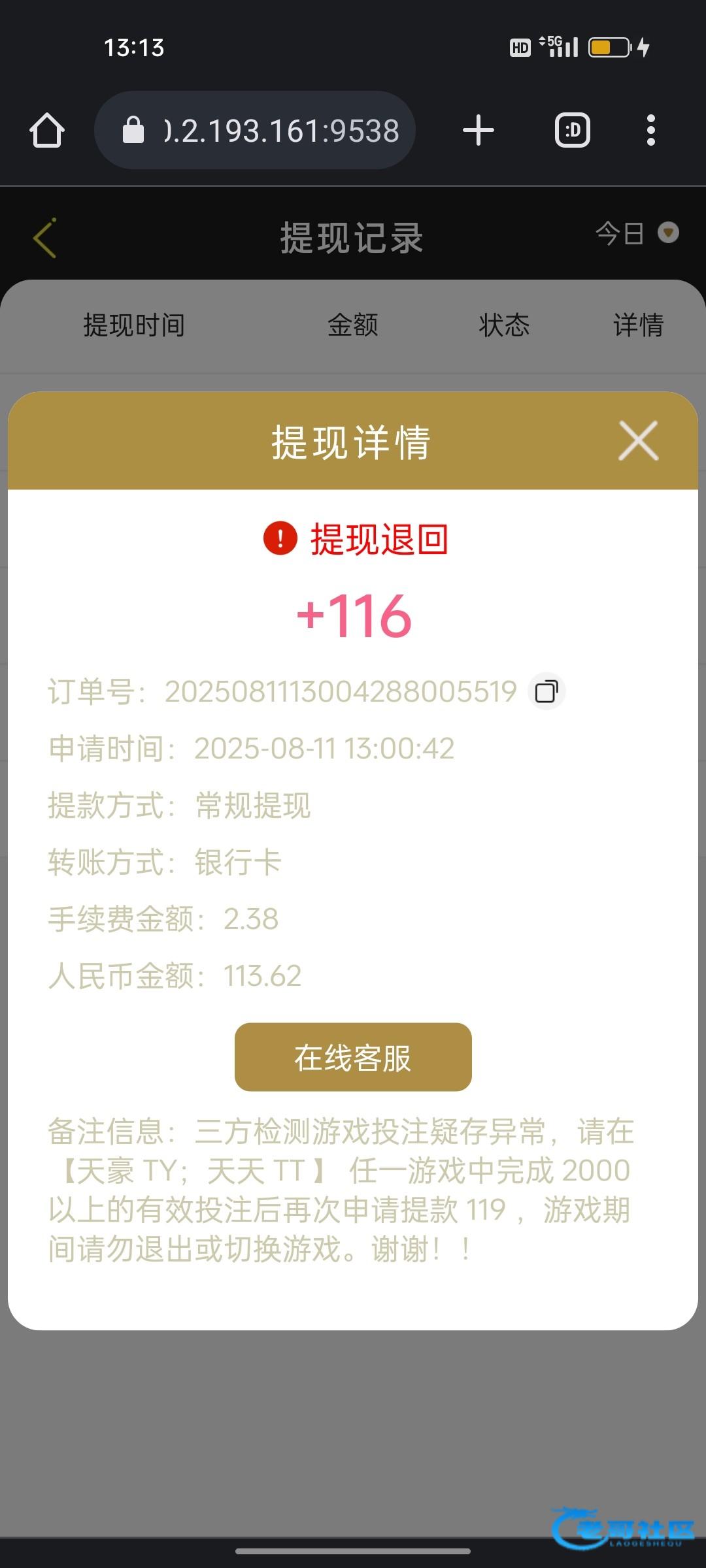Copy the order number

pos(546,691)
